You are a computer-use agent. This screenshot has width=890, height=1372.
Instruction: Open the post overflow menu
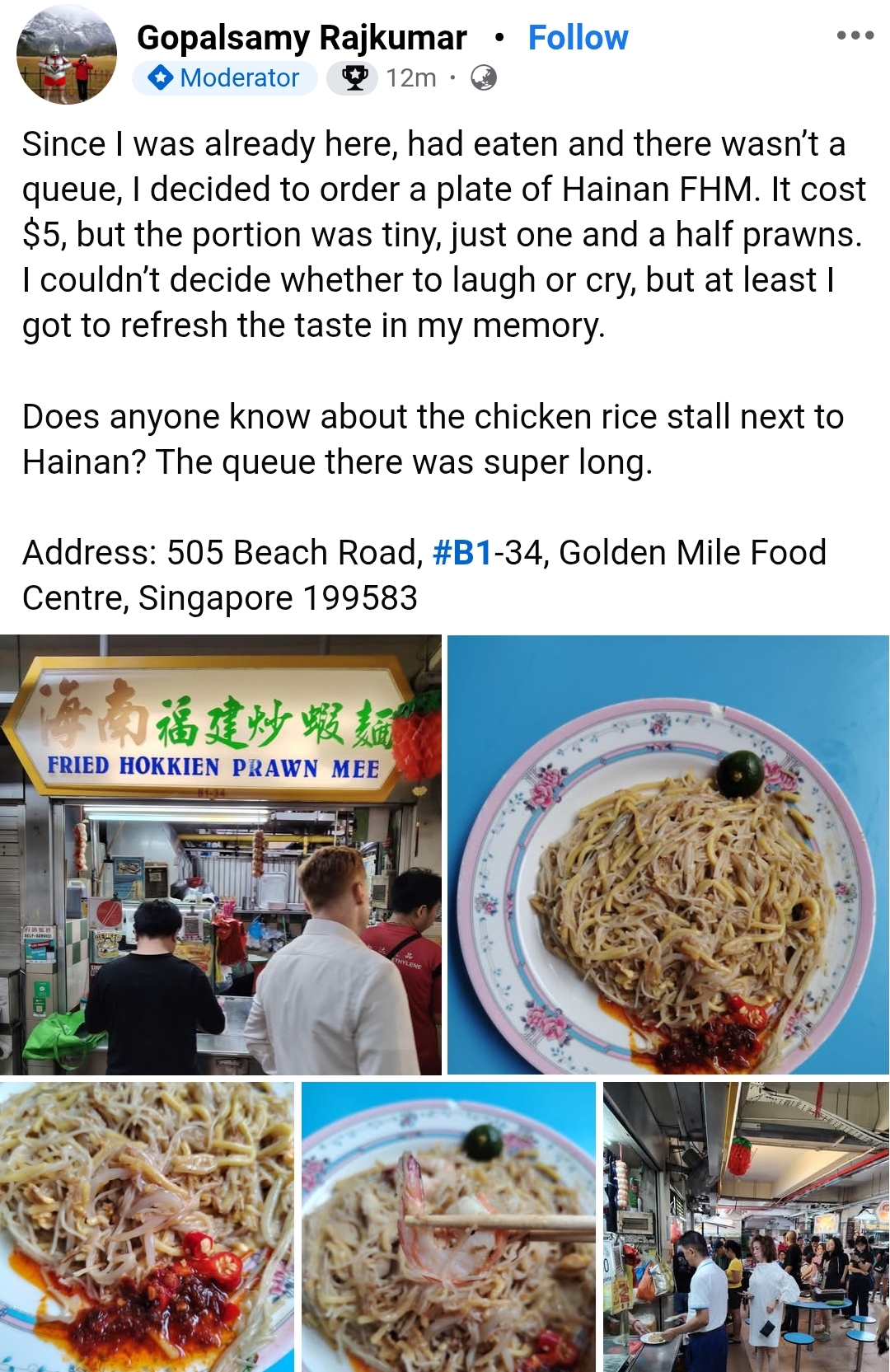(855, 35)
